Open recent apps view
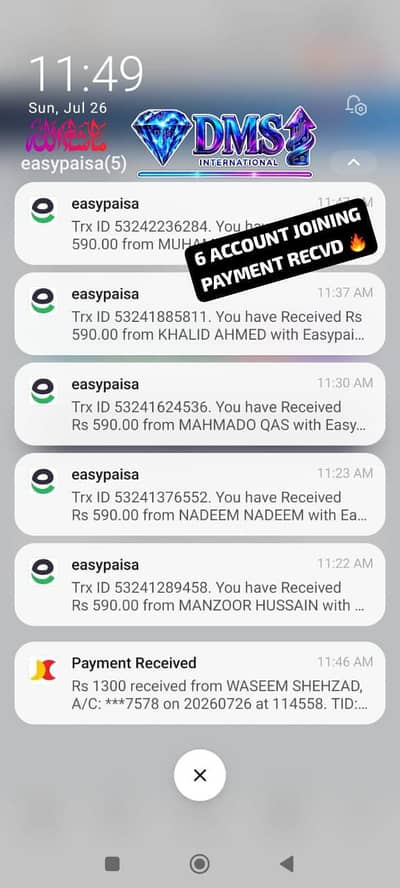 112,864
